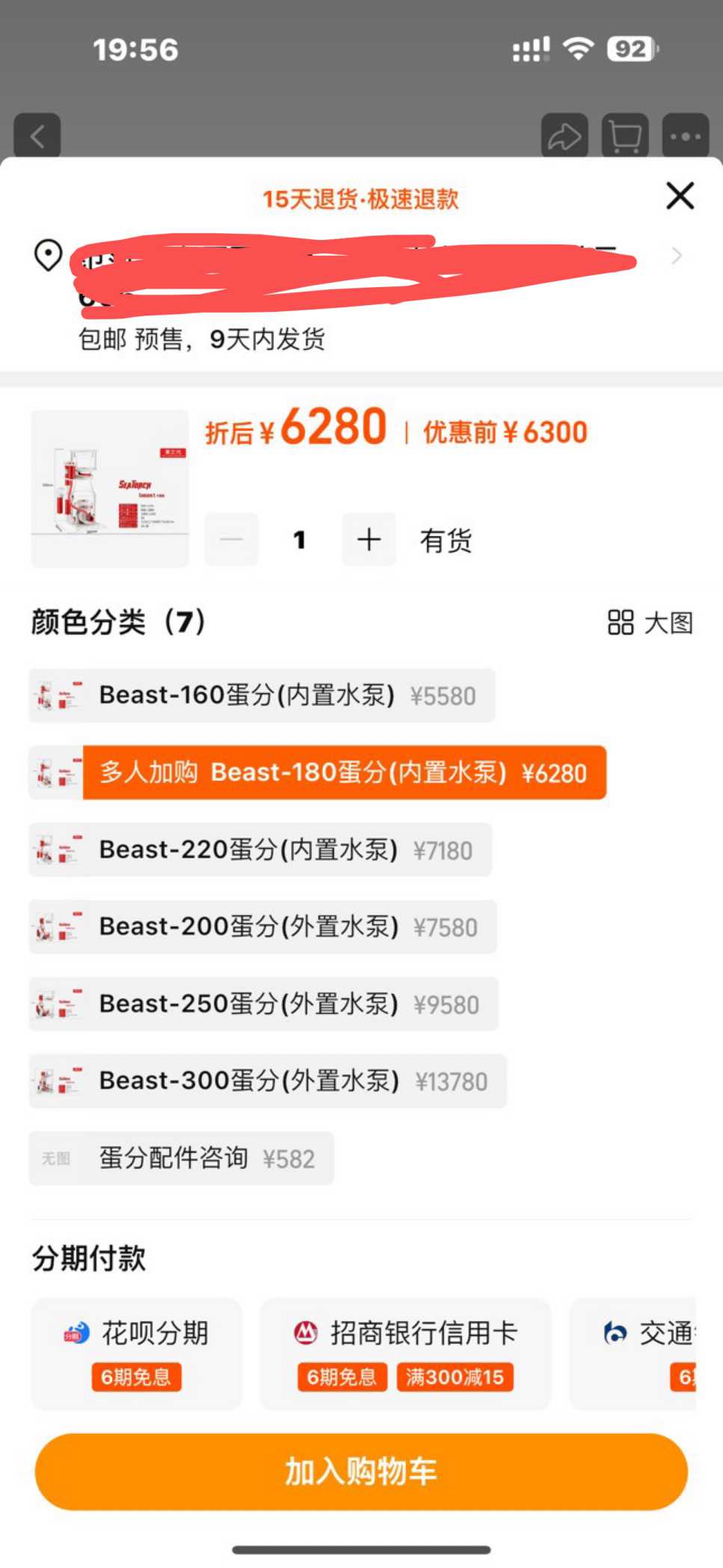
Task: Select 招商银行信用卡 installment option
Action: pyautogui.click(x=405, y=1353)
